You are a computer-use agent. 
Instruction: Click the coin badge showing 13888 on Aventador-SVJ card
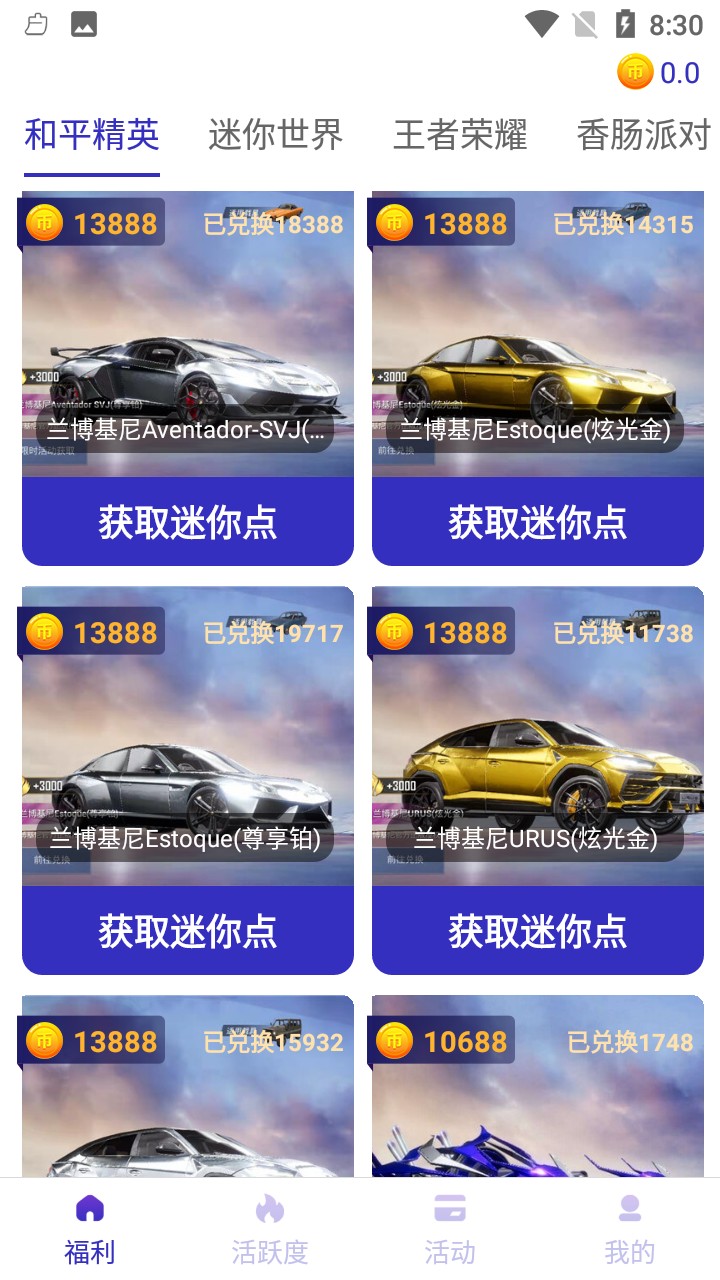point(91,222)
